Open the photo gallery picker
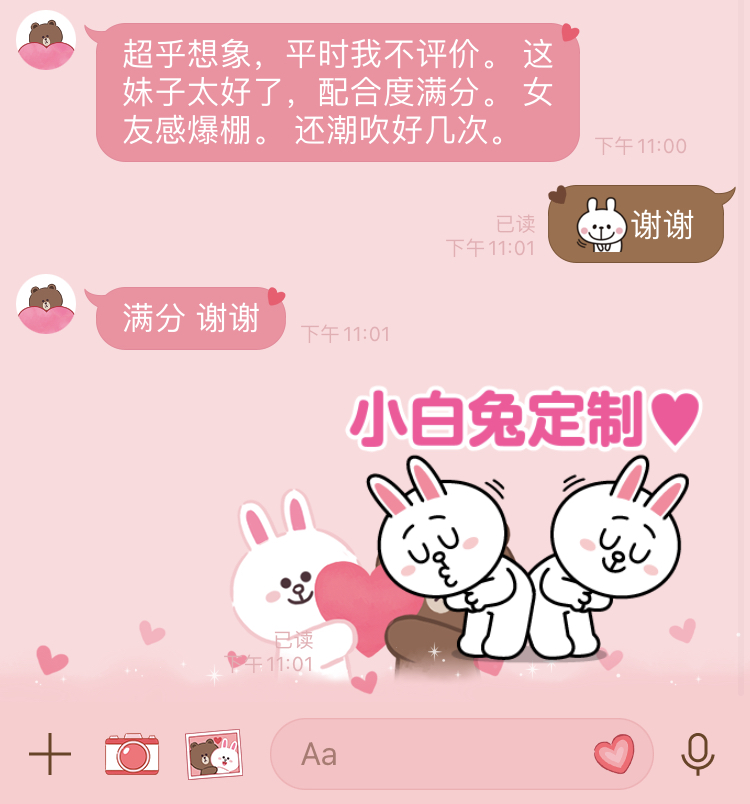This screenshot has height=804, width=750. (215, 754)
